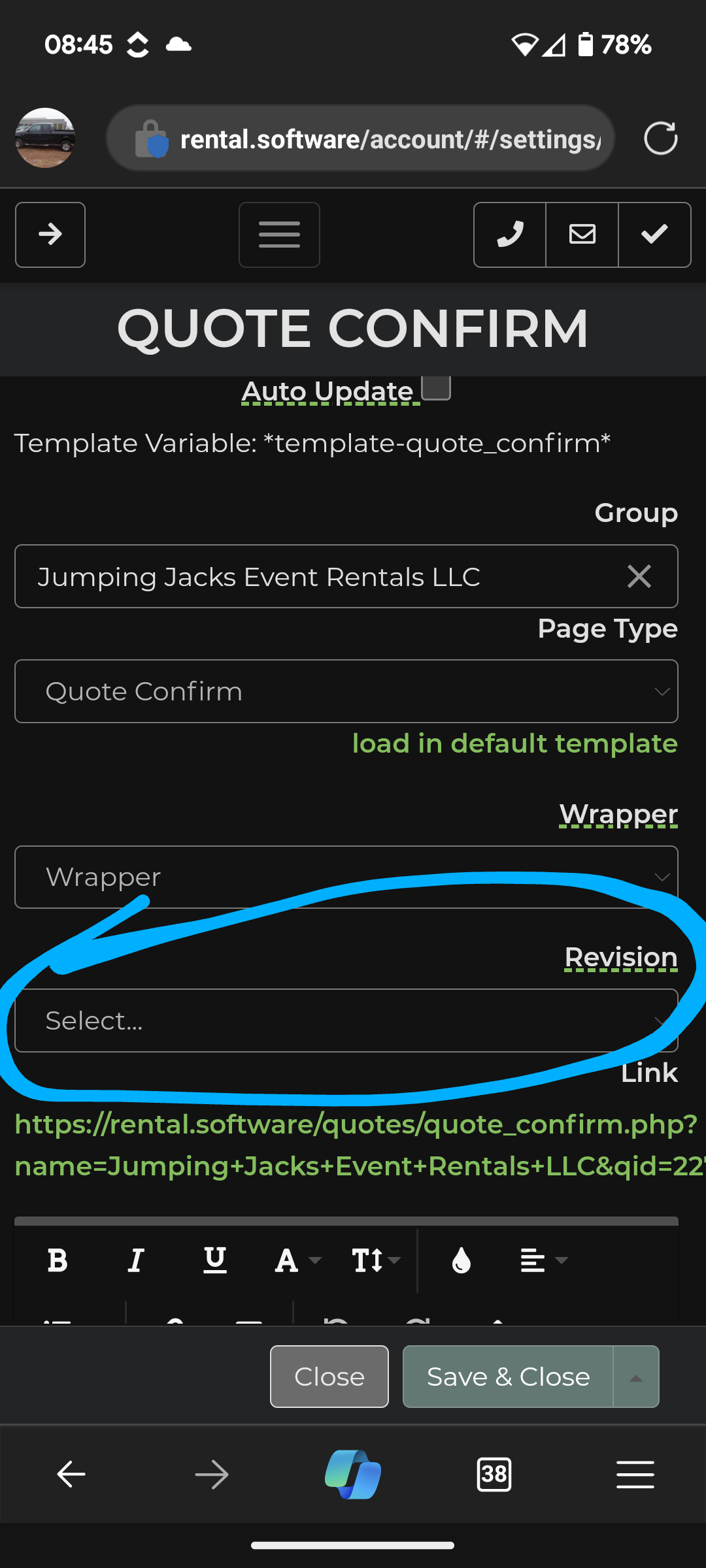
Task: Open the hamburger navigation menu
Action: point(279,235)
